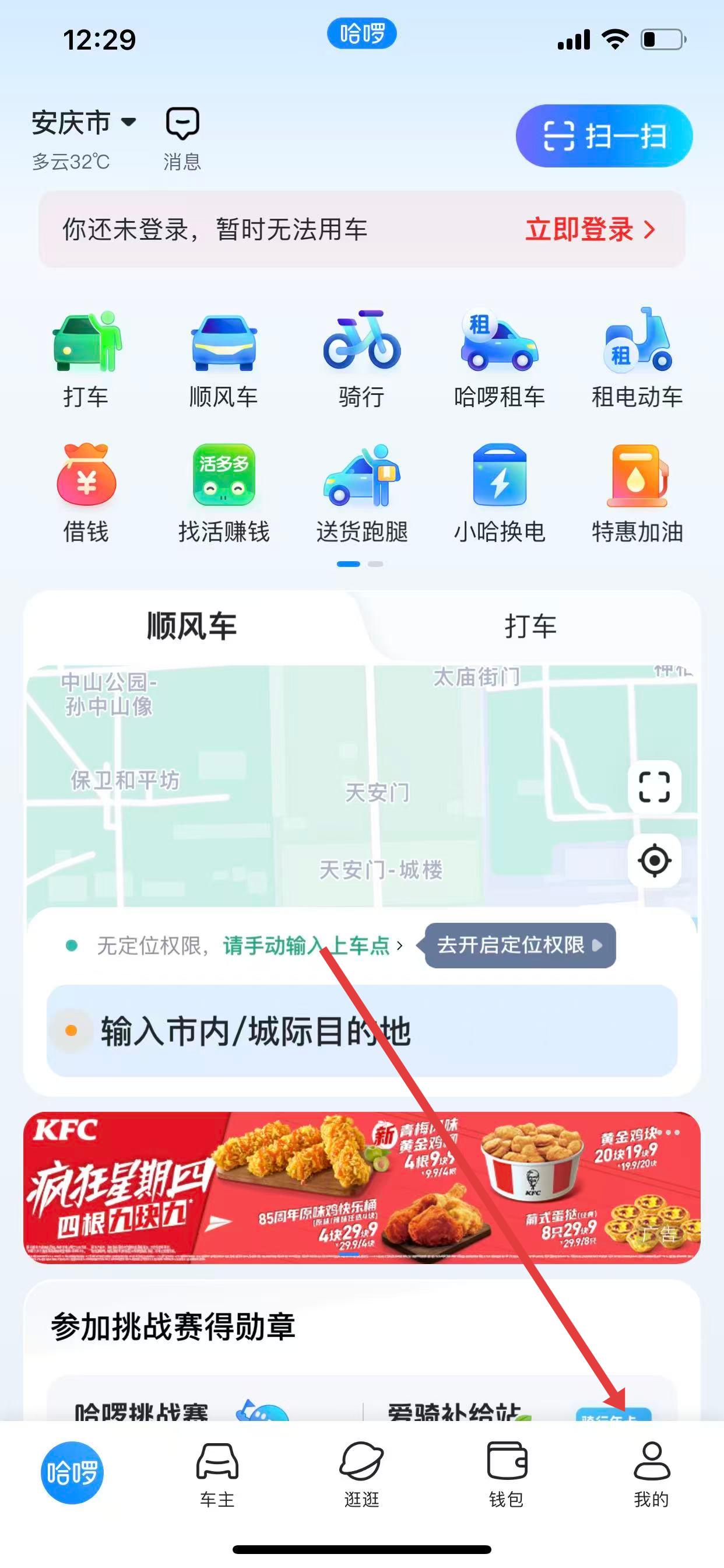Open the 输入市内/城际目的地 destination field

(361, 1031)
